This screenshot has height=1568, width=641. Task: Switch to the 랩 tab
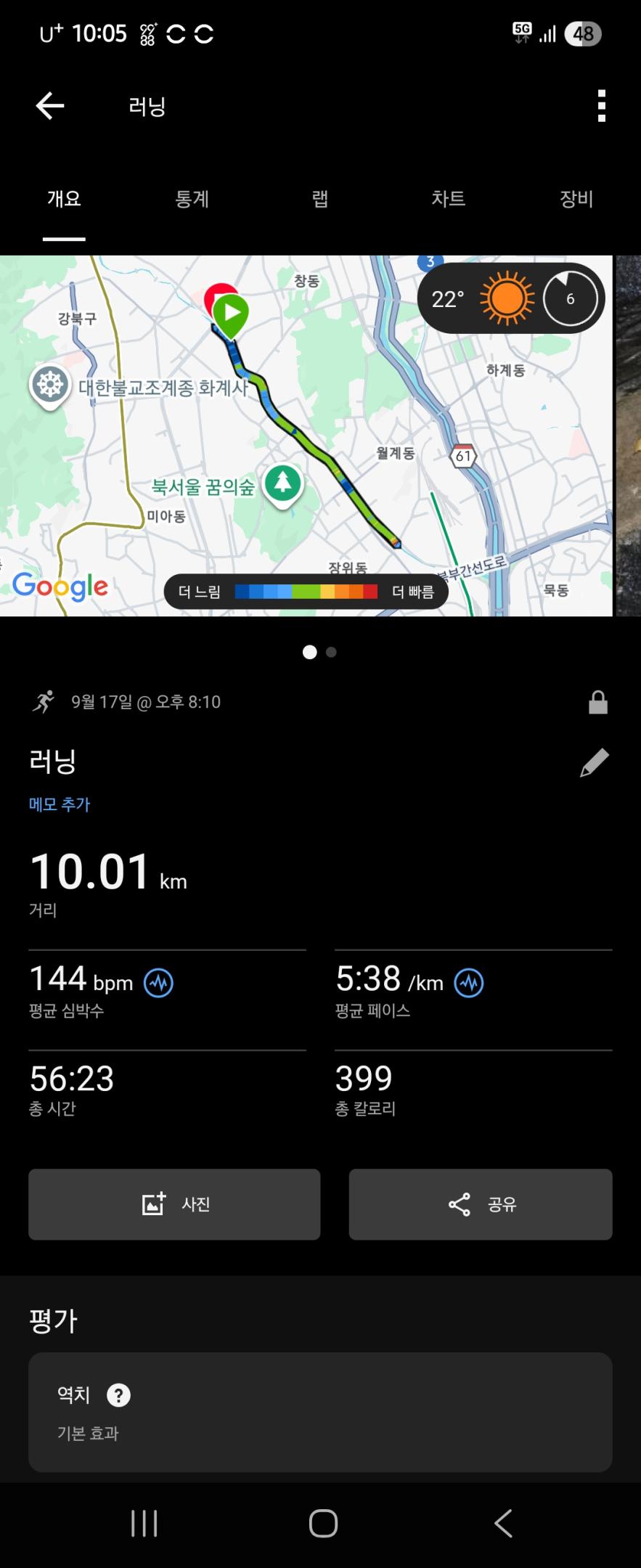320,199
